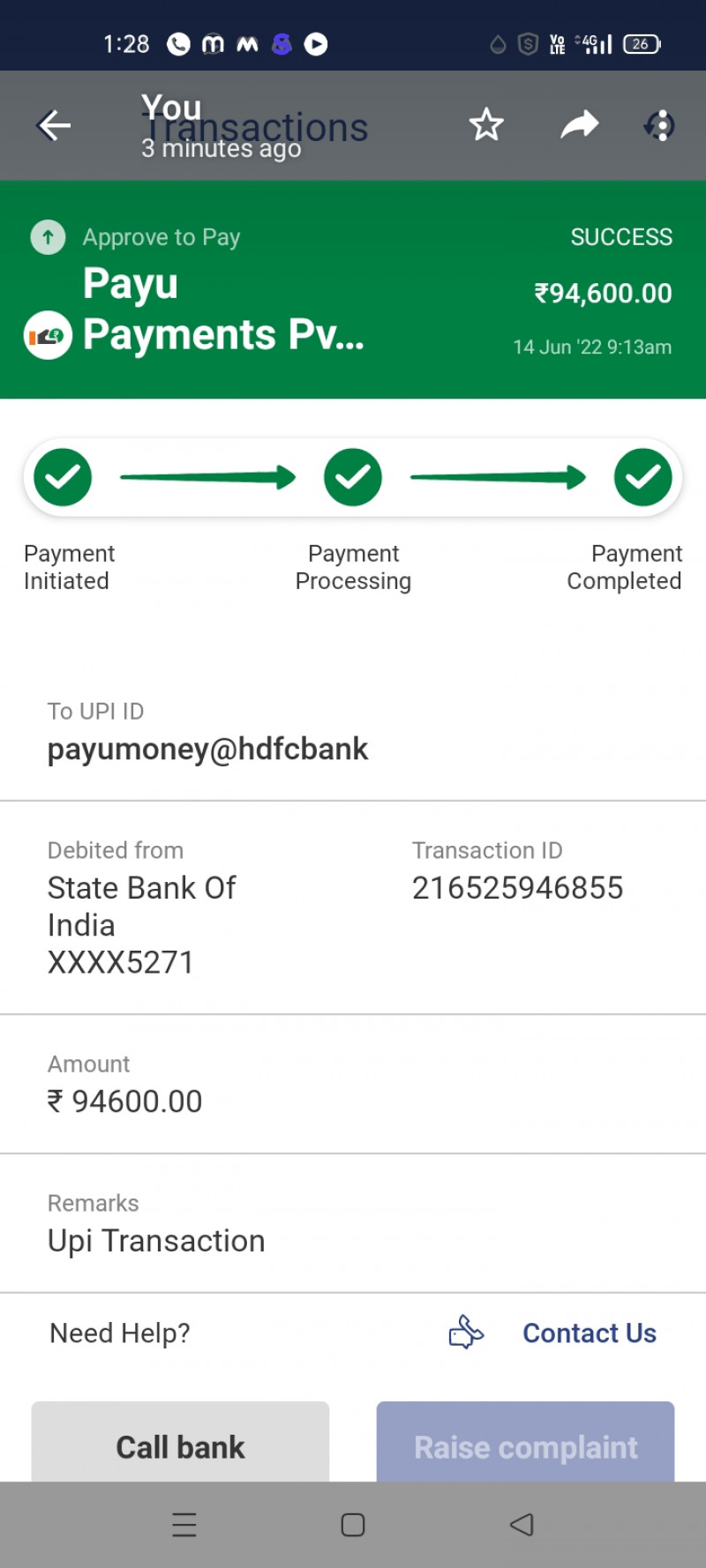Image resolution: width=706 pixels, height=1568 pixels.
Task: Tap the Call bank button
Action: click(180, 1445)
